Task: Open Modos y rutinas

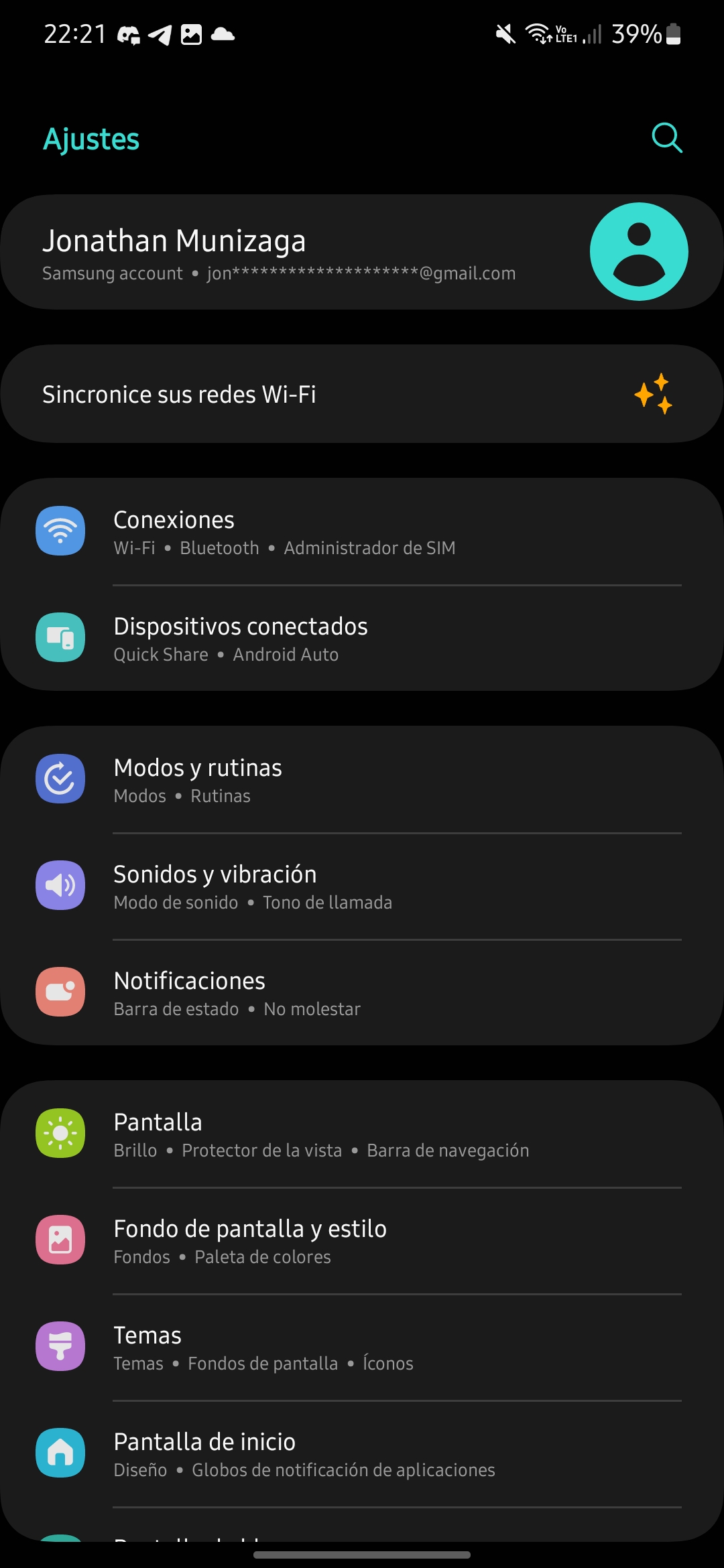Action: [362, 780]
